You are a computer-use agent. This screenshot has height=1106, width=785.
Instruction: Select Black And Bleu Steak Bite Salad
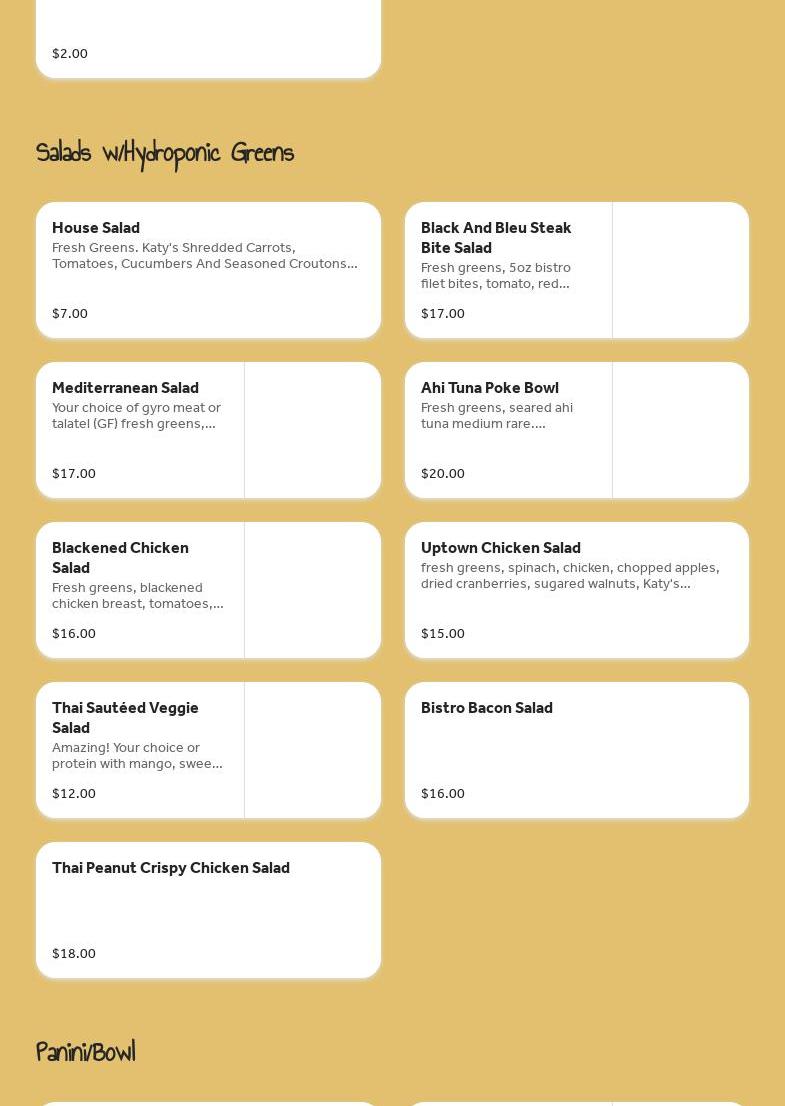click(576, 270)
